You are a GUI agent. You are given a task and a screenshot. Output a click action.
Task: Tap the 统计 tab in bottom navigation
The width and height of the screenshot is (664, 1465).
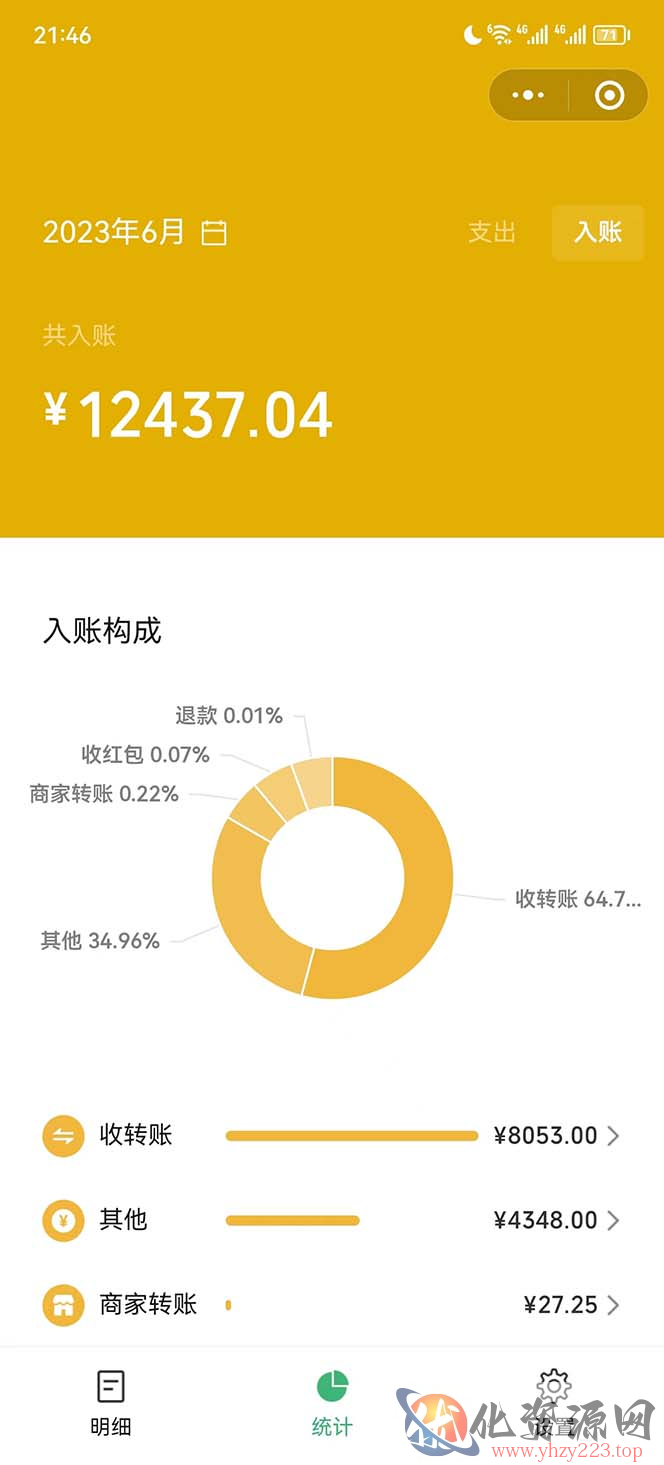[x=332, y=1403]
